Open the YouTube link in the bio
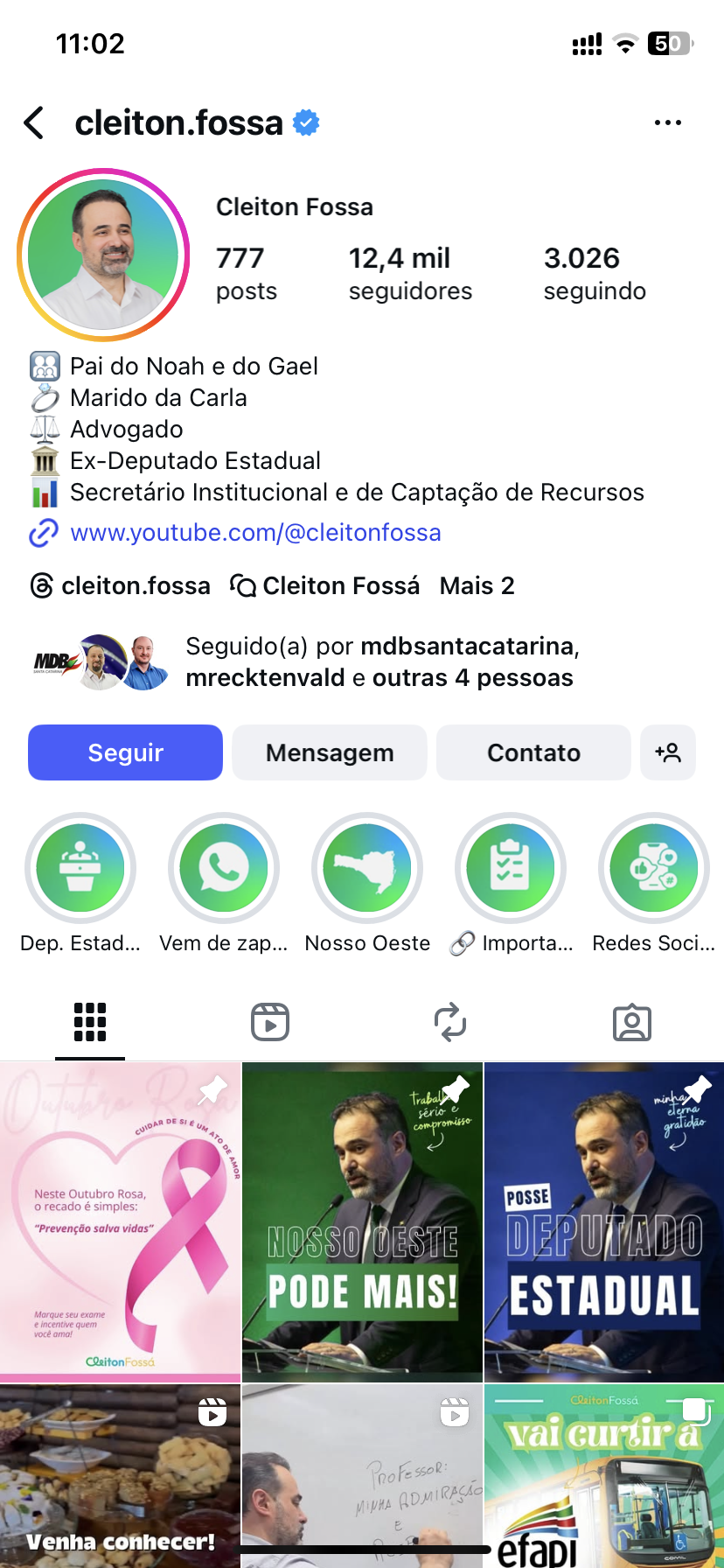 [x=255, y=533]
